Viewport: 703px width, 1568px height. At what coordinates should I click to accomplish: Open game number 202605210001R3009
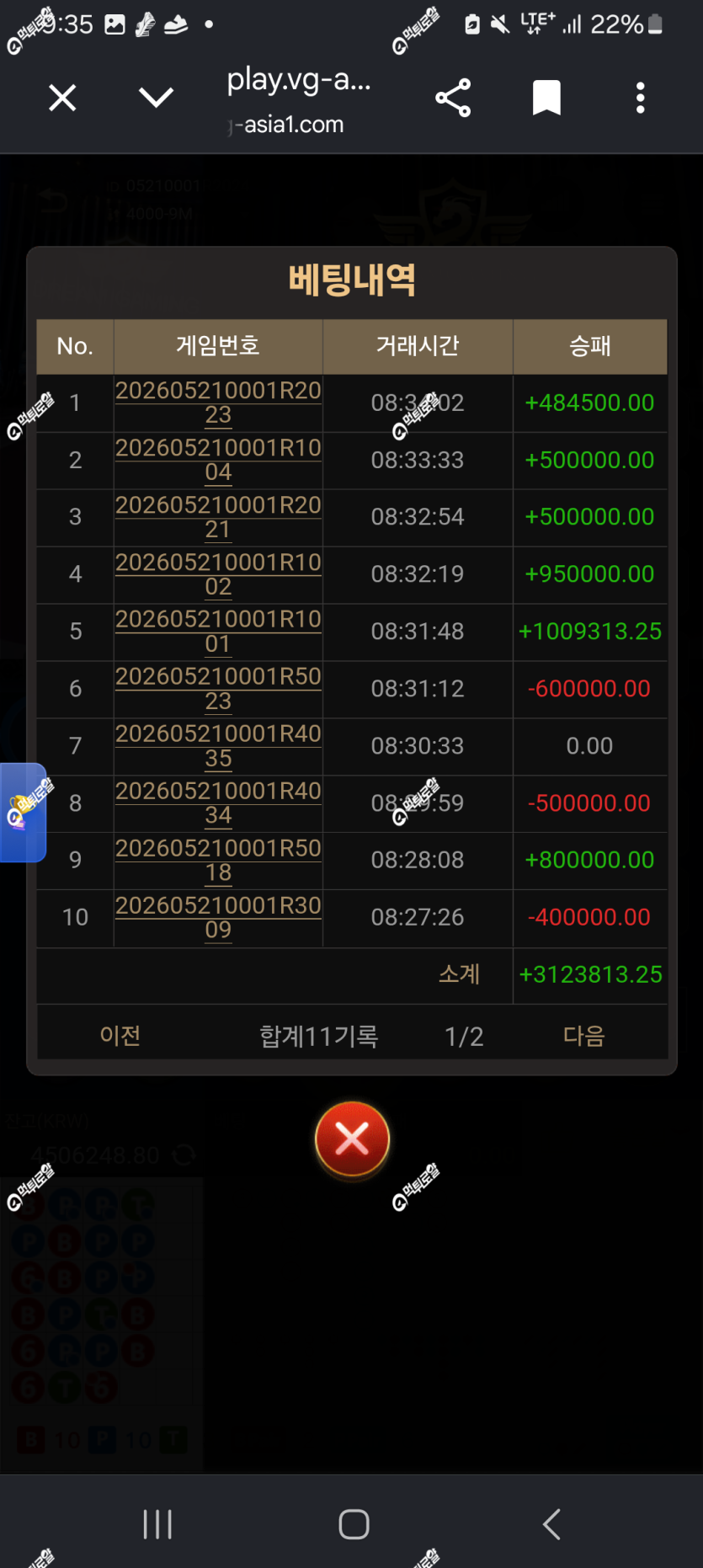coord(218,917)
